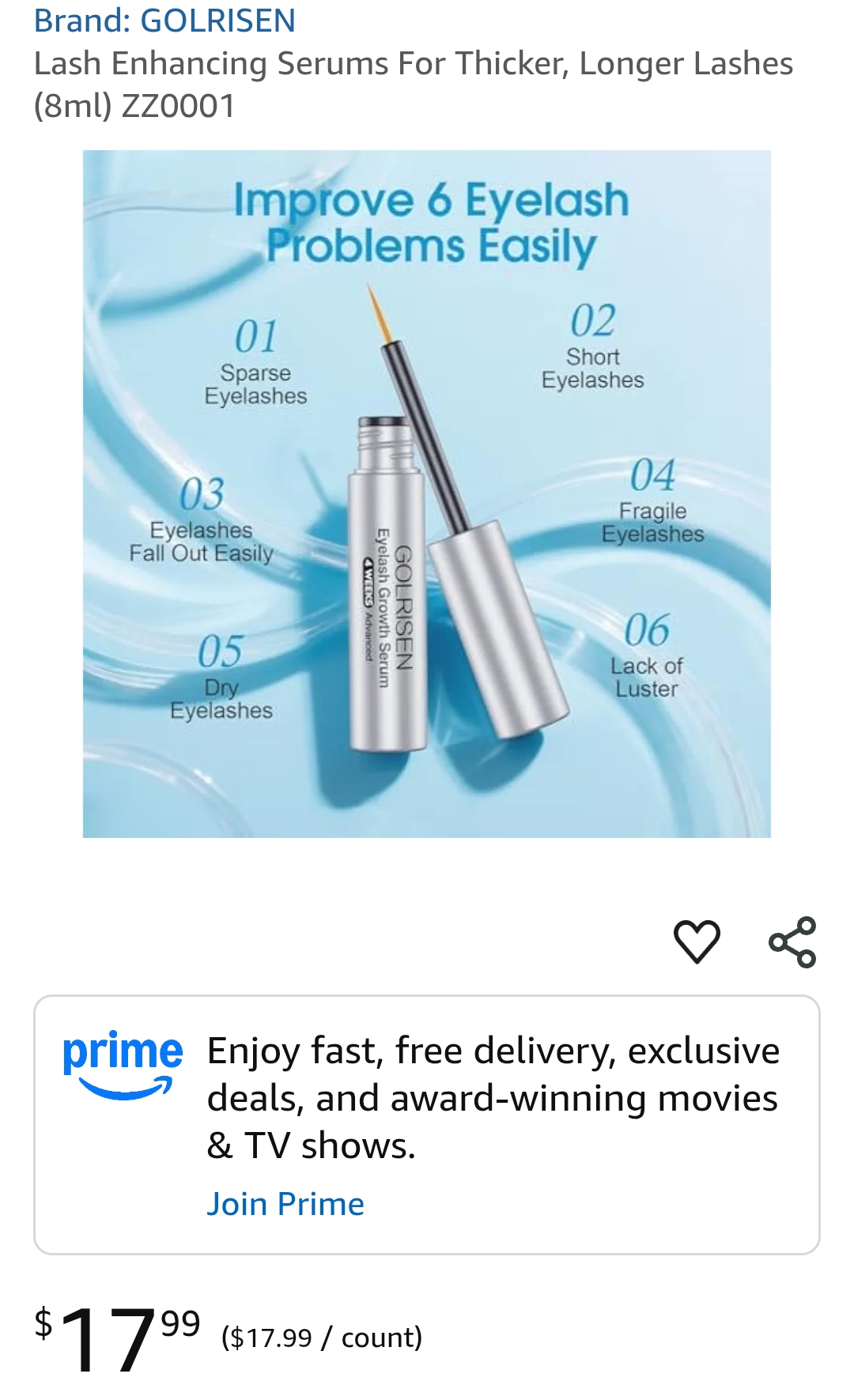This screenshot has width=854, height=1400.
Task: Click the (8ml) ZZ0001 title portion
Action: coord(134,101)
